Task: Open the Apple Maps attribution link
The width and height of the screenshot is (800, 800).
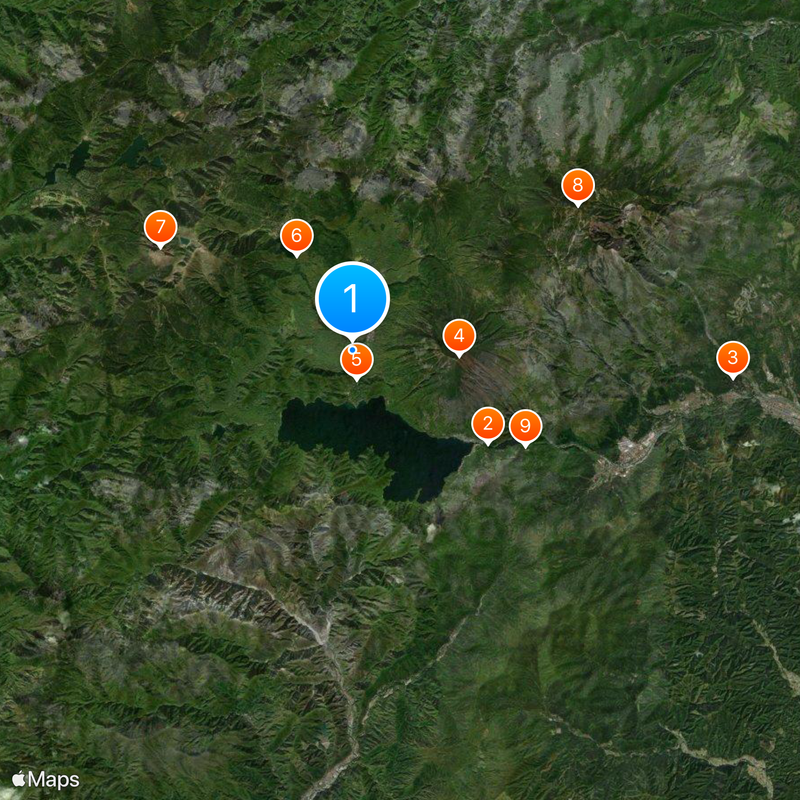Action: pyautogui.click(x=46, y=779)
